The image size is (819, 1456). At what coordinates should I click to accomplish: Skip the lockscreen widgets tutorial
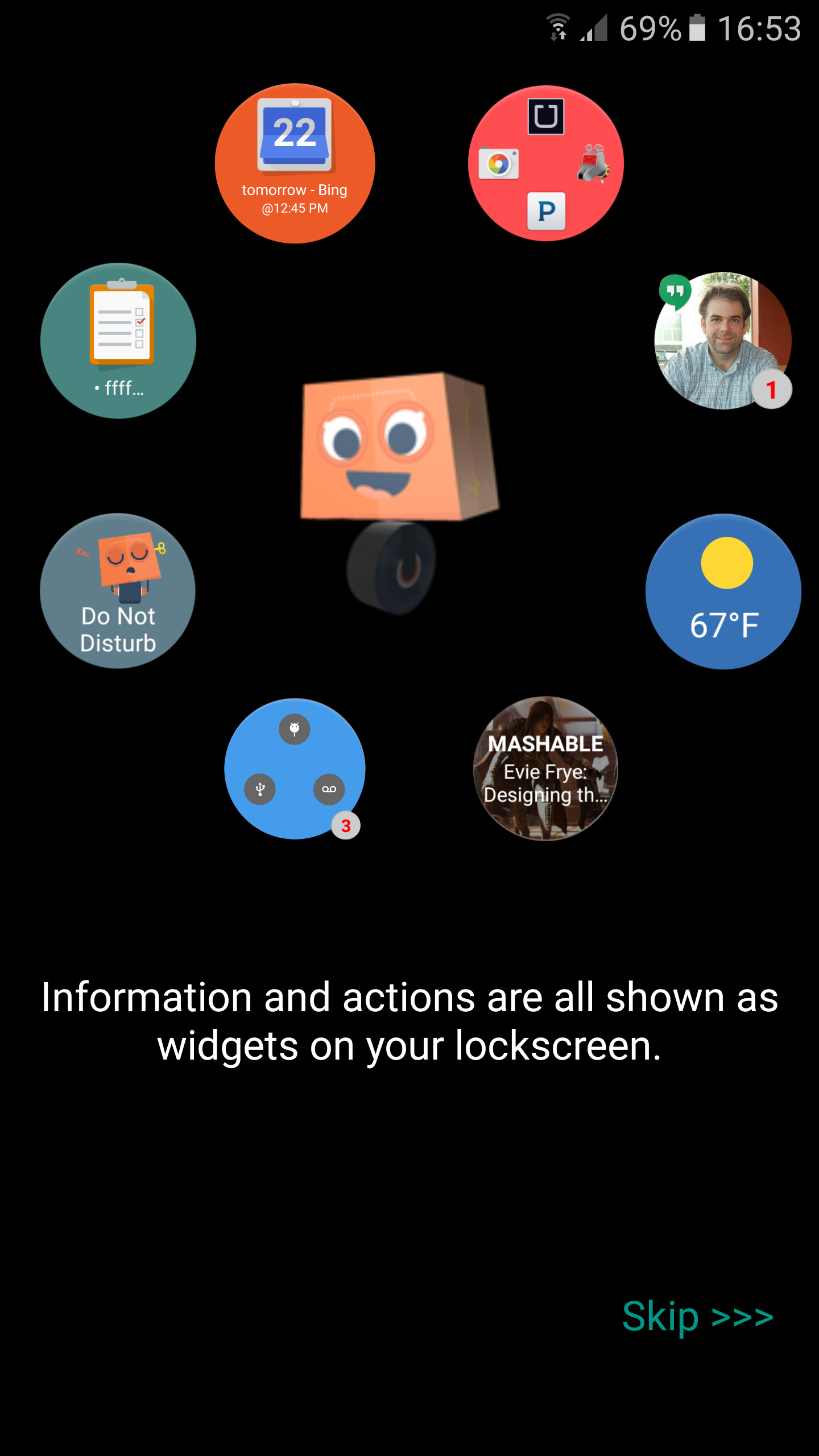(698, 1316)
